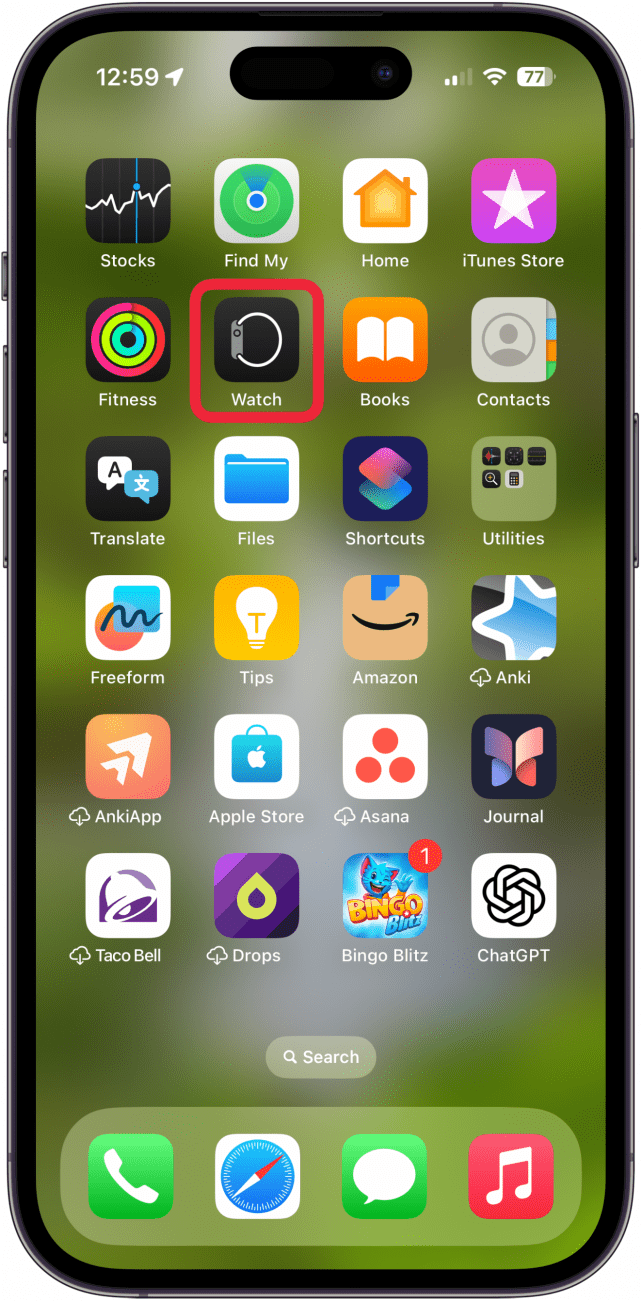
Task: Launch iTunes Store
Action: pos(513,201)
